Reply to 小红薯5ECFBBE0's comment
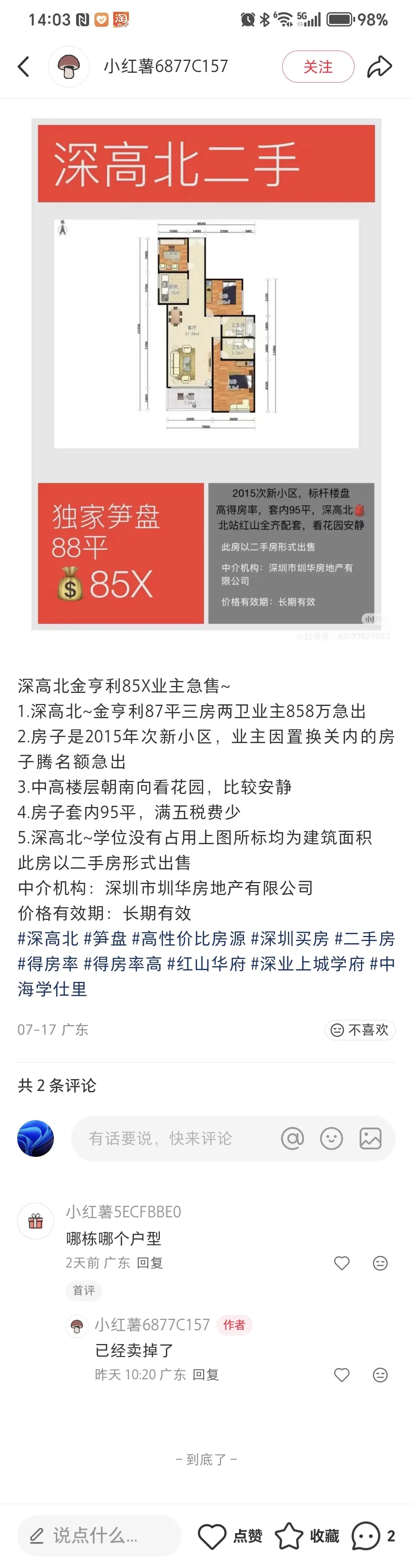413x1568 pixels. tap(150, 1263)
